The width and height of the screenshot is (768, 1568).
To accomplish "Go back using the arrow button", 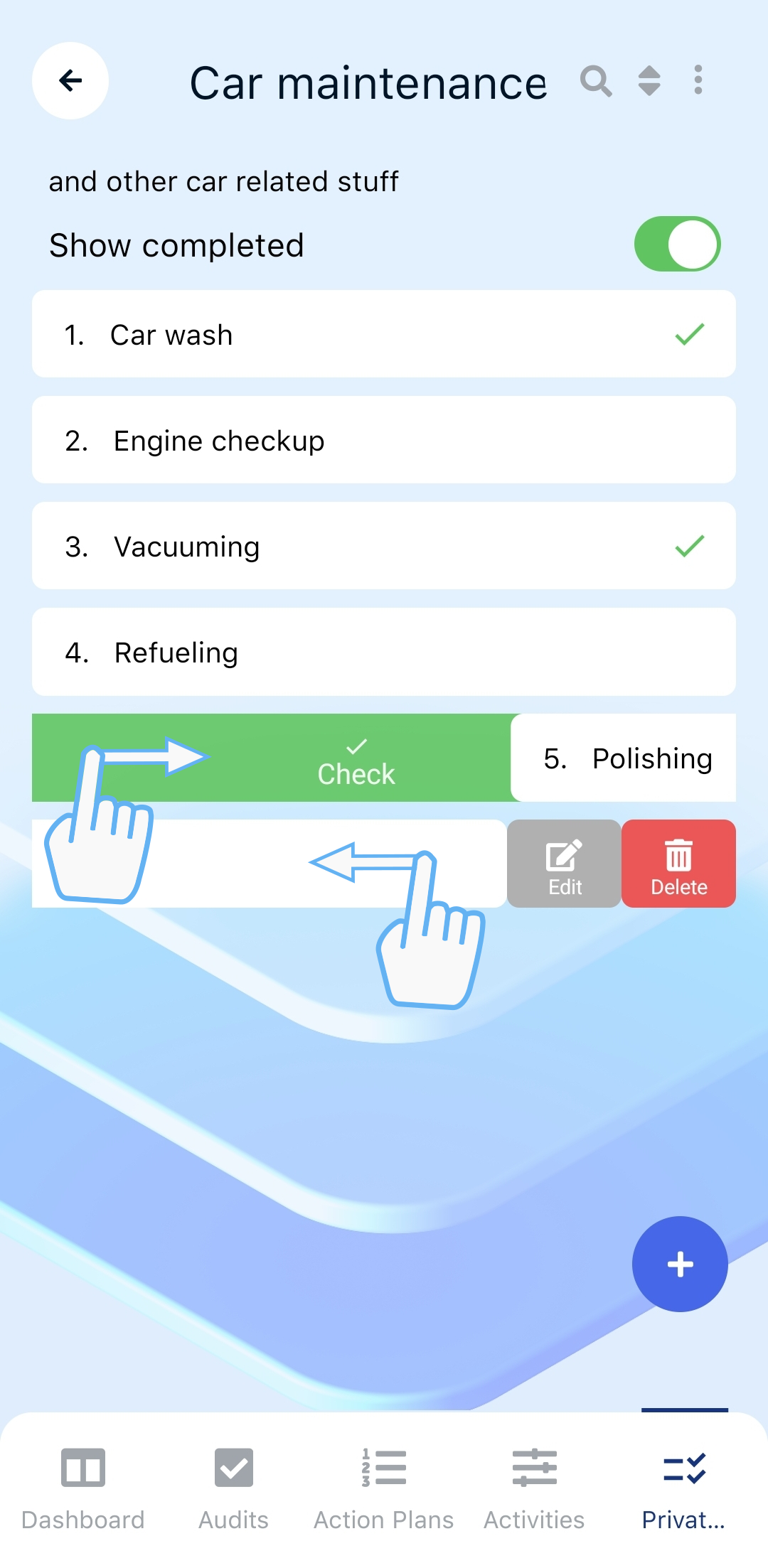I will click(70, 80).
